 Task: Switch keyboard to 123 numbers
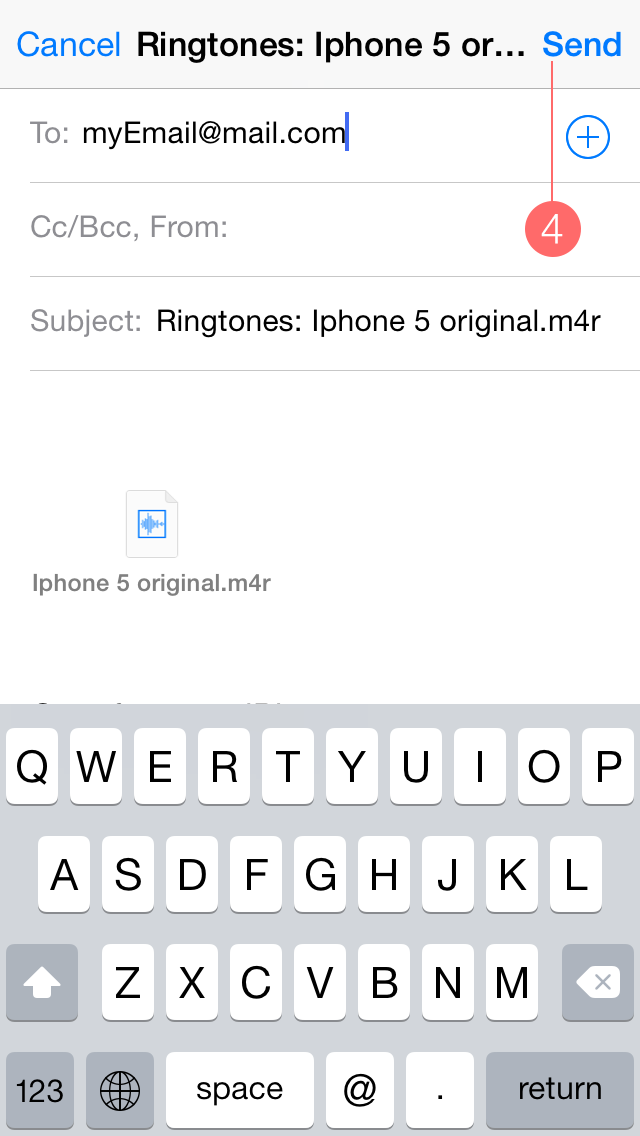40,1090
